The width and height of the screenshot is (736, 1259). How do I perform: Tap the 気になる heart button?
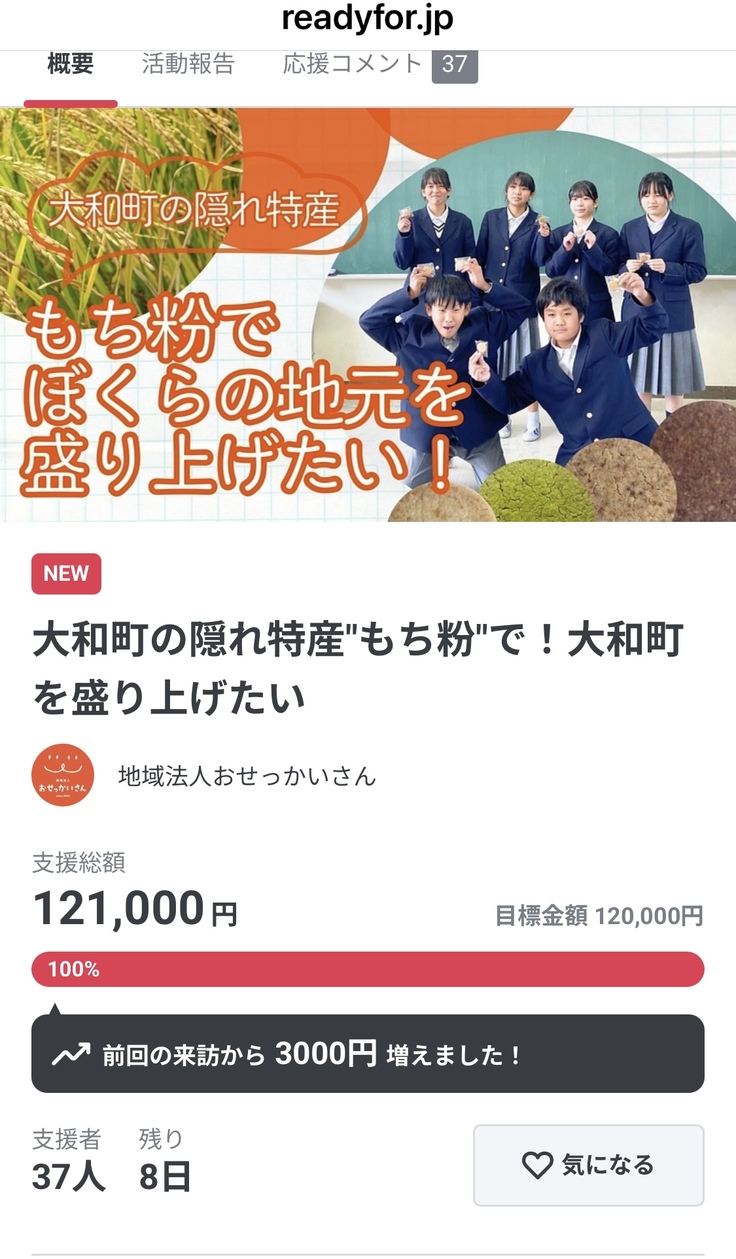(x=588, y=1165)
